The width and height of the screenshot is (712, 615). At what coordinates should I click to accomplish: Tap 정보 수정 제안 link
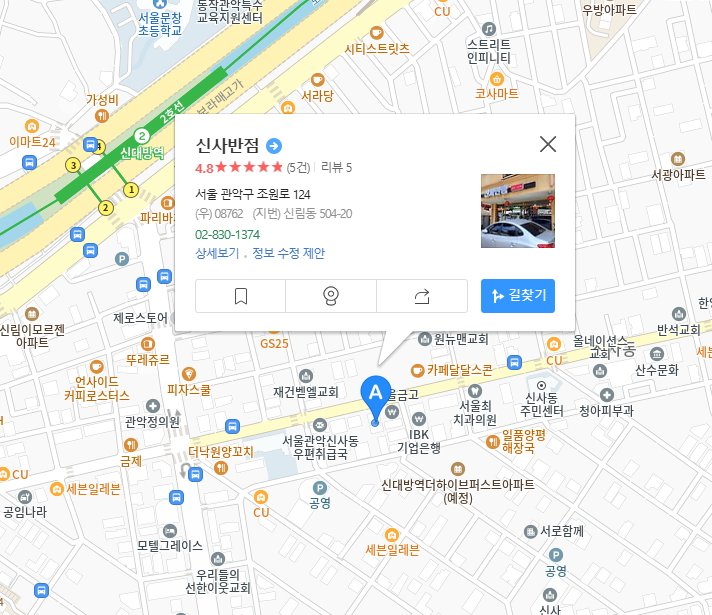[288, 253]
